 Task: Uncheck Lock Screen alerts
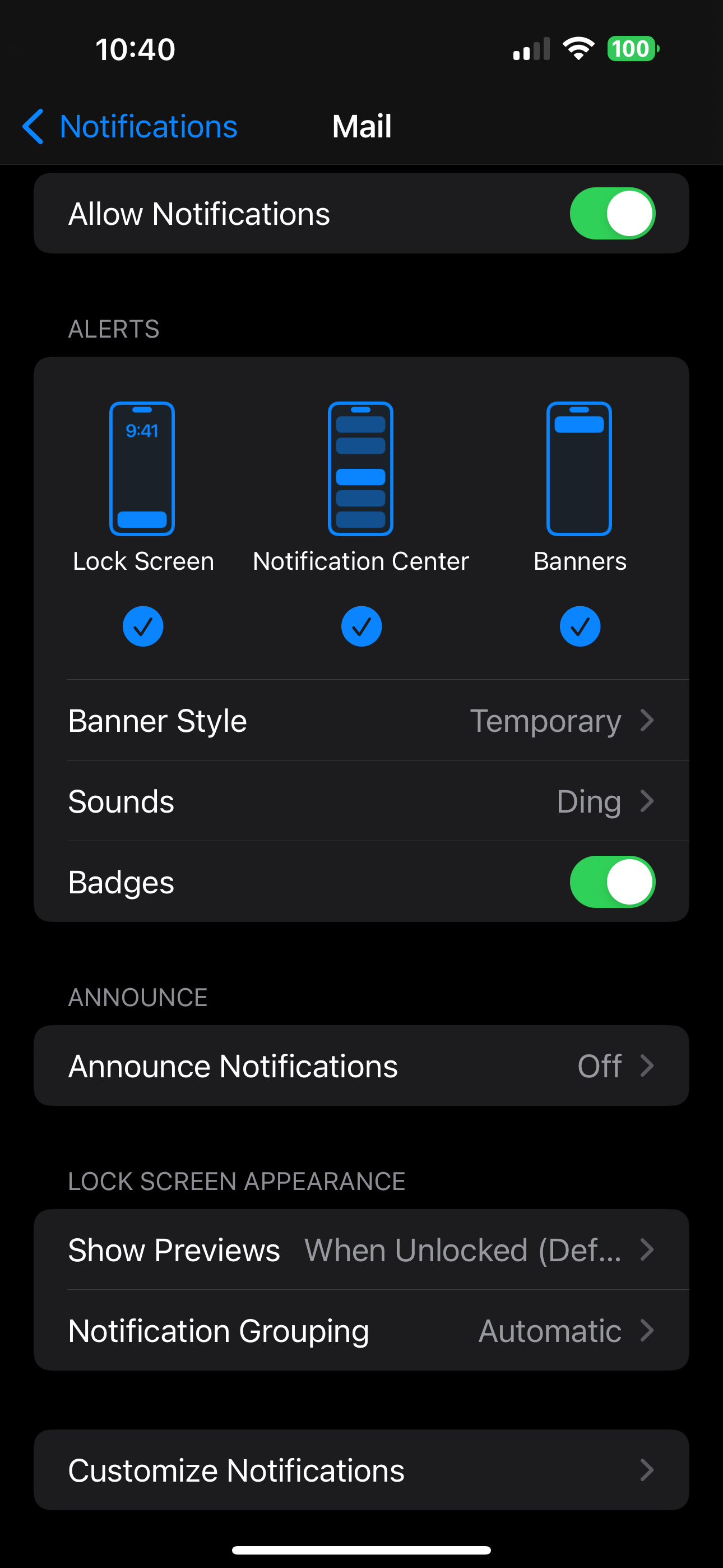[x=143, y=626]
